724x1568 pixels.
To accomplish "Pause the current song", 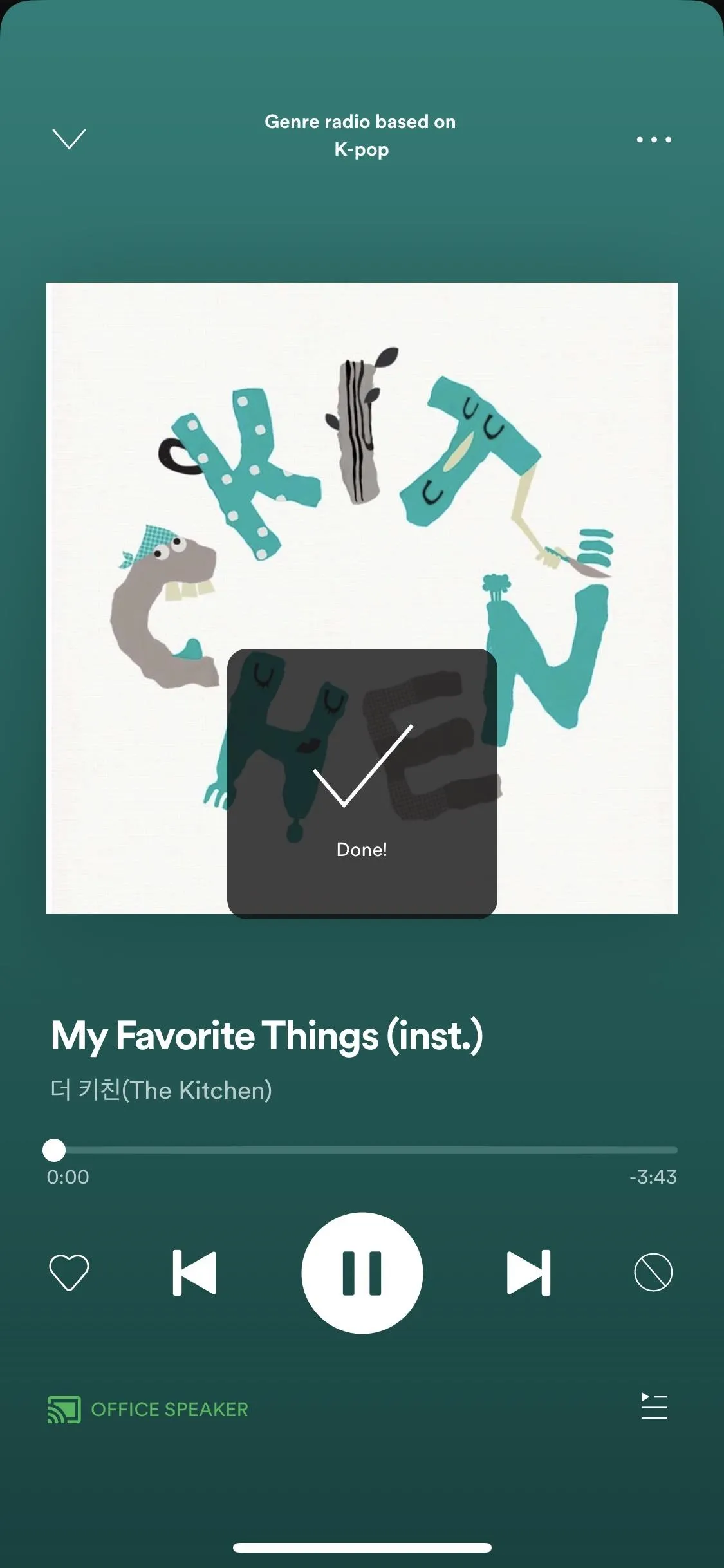I will pyautogui.click(x=362, y=1273).
